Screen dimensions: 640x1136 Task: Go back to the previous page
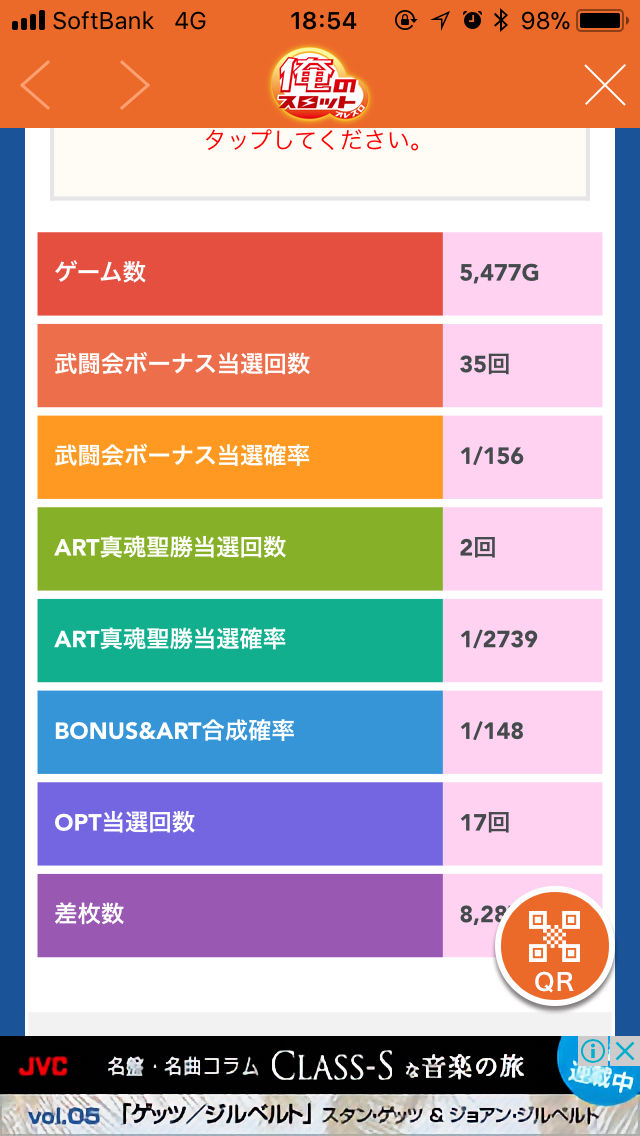(x=36, y=85)
